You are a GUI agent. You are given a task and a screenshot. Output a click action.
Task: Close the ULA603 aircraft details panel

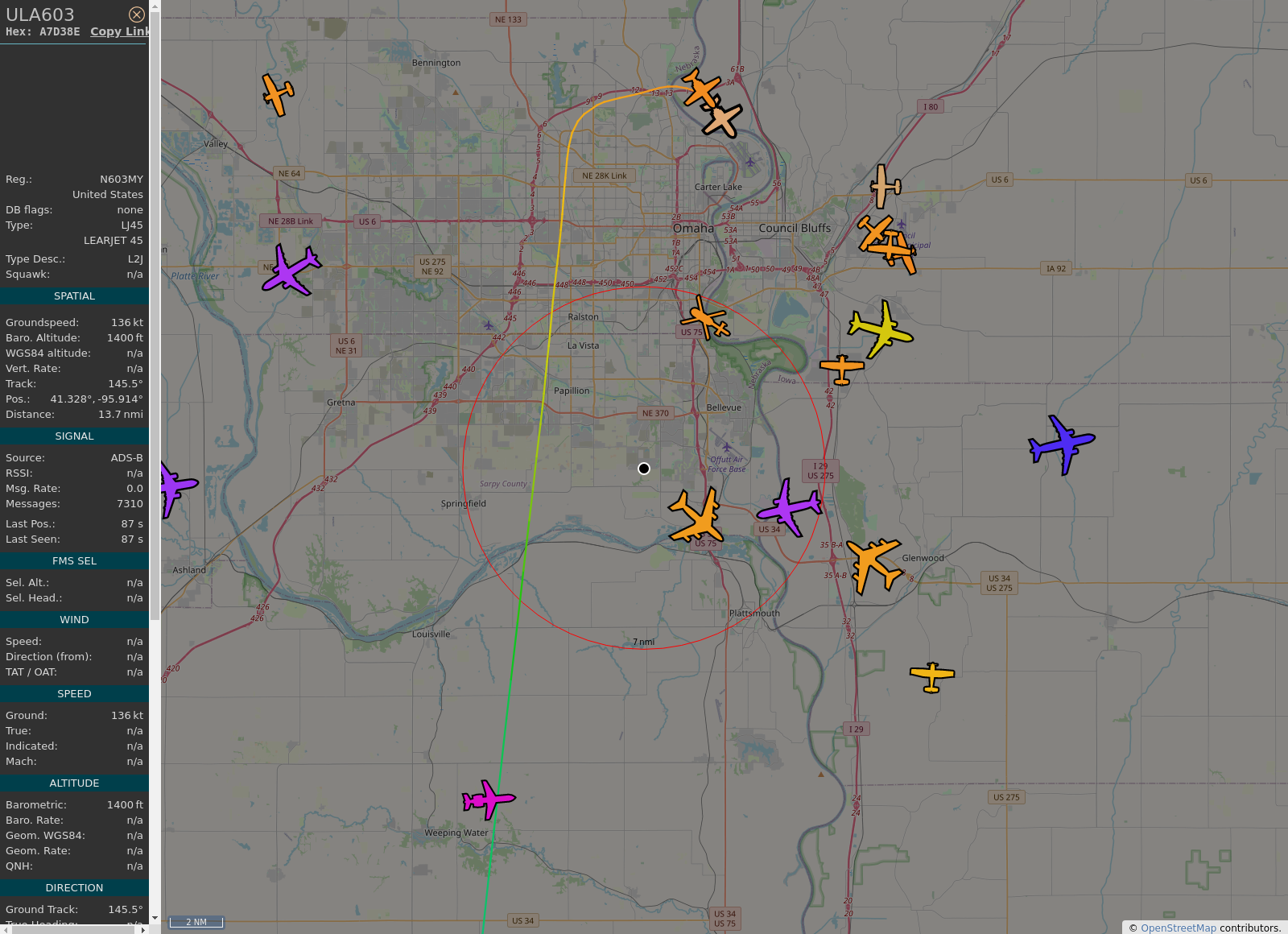(137, 14)
